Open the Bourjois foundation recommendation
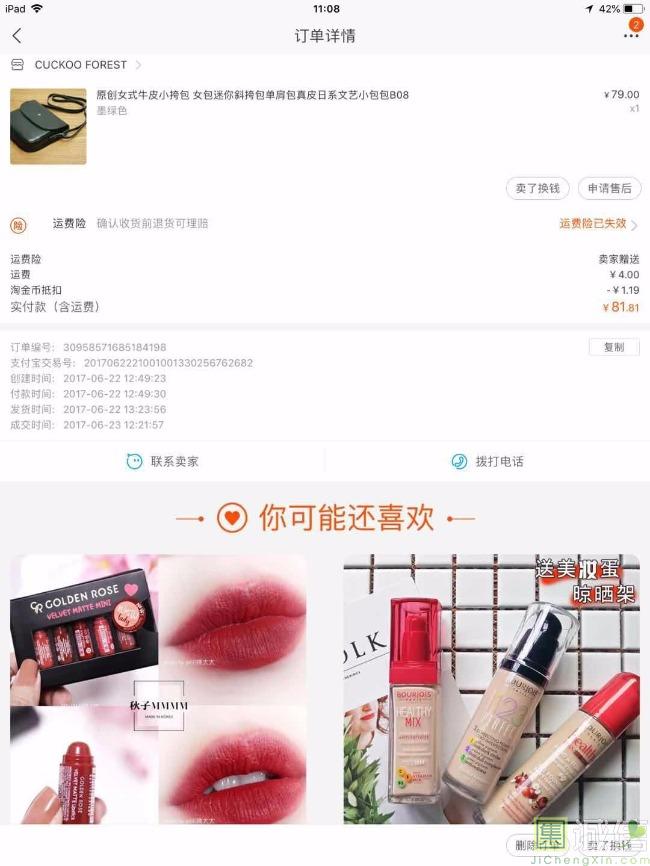Image resolution: width=650 pixels, height=866 pixels. point(491,689)
